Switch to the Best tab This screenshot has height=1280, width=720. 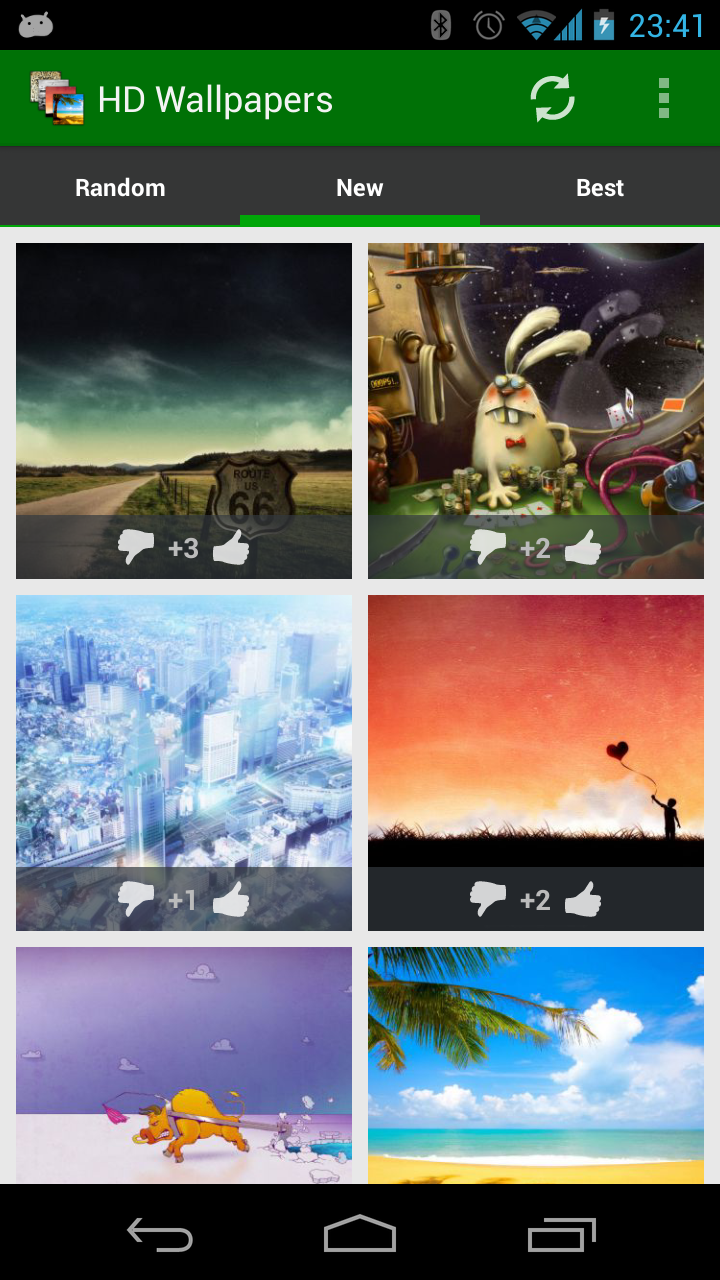coord(600,187)
